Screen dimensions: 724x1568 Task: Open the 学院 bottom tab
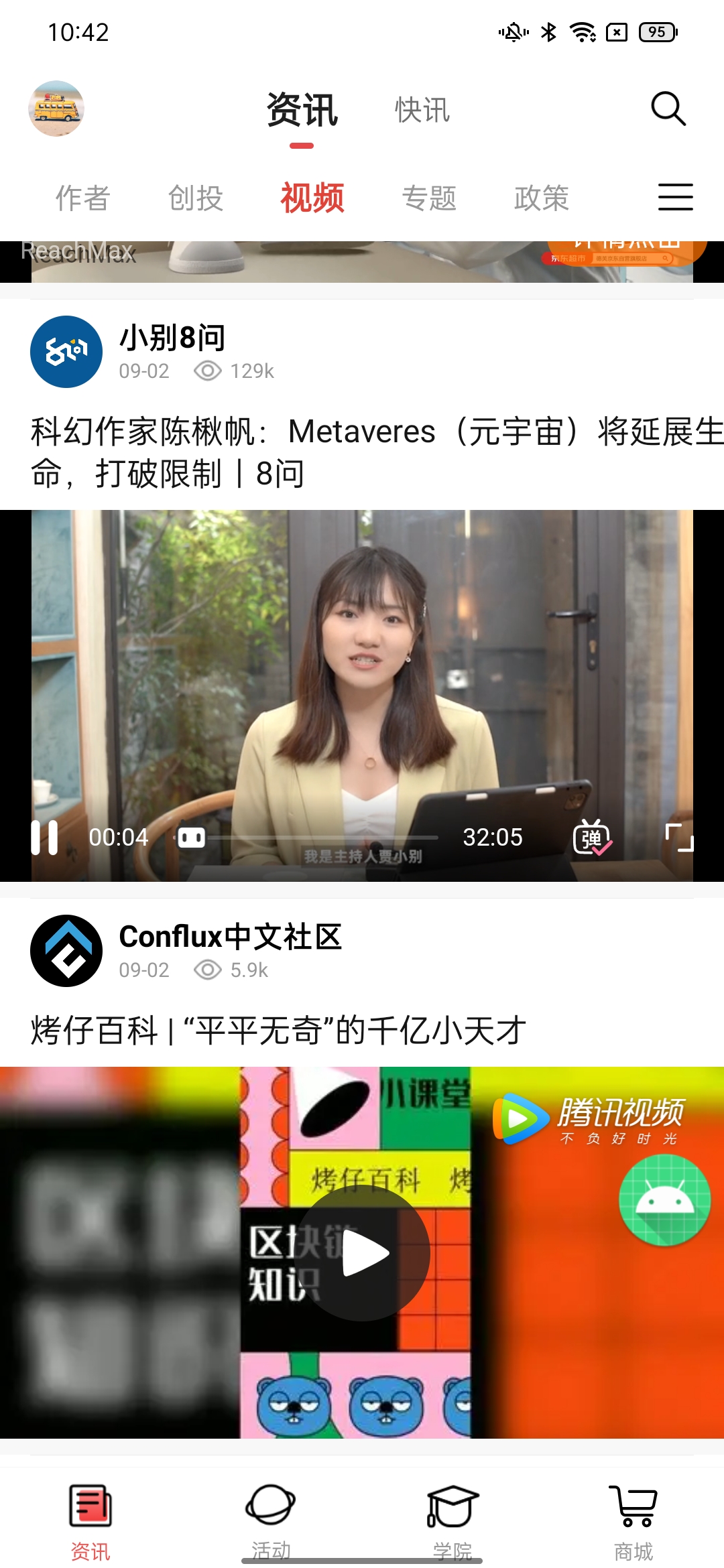452,1518
